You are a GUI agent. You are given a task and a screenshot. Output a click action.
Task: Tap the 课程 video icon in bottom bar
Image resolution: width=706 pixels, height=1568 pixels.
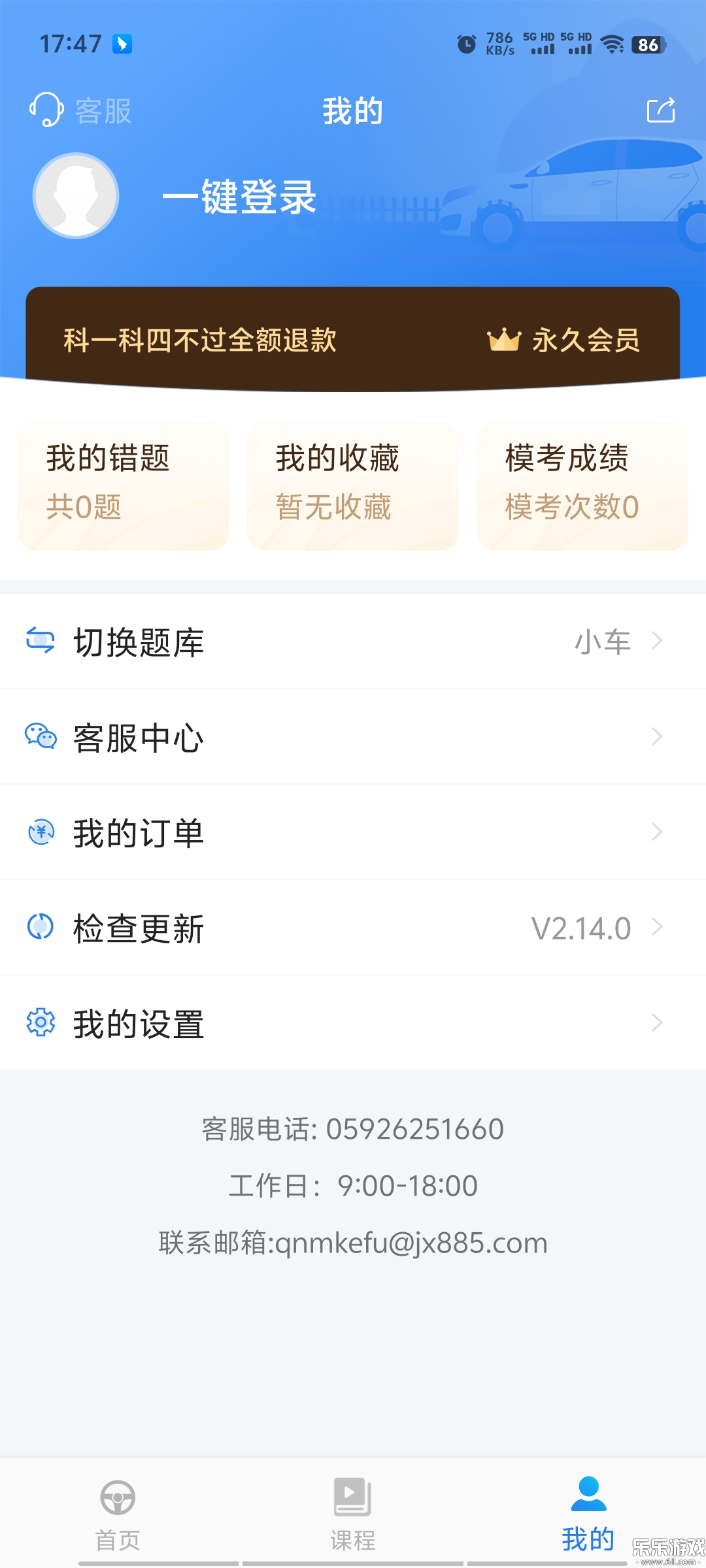351,1494
